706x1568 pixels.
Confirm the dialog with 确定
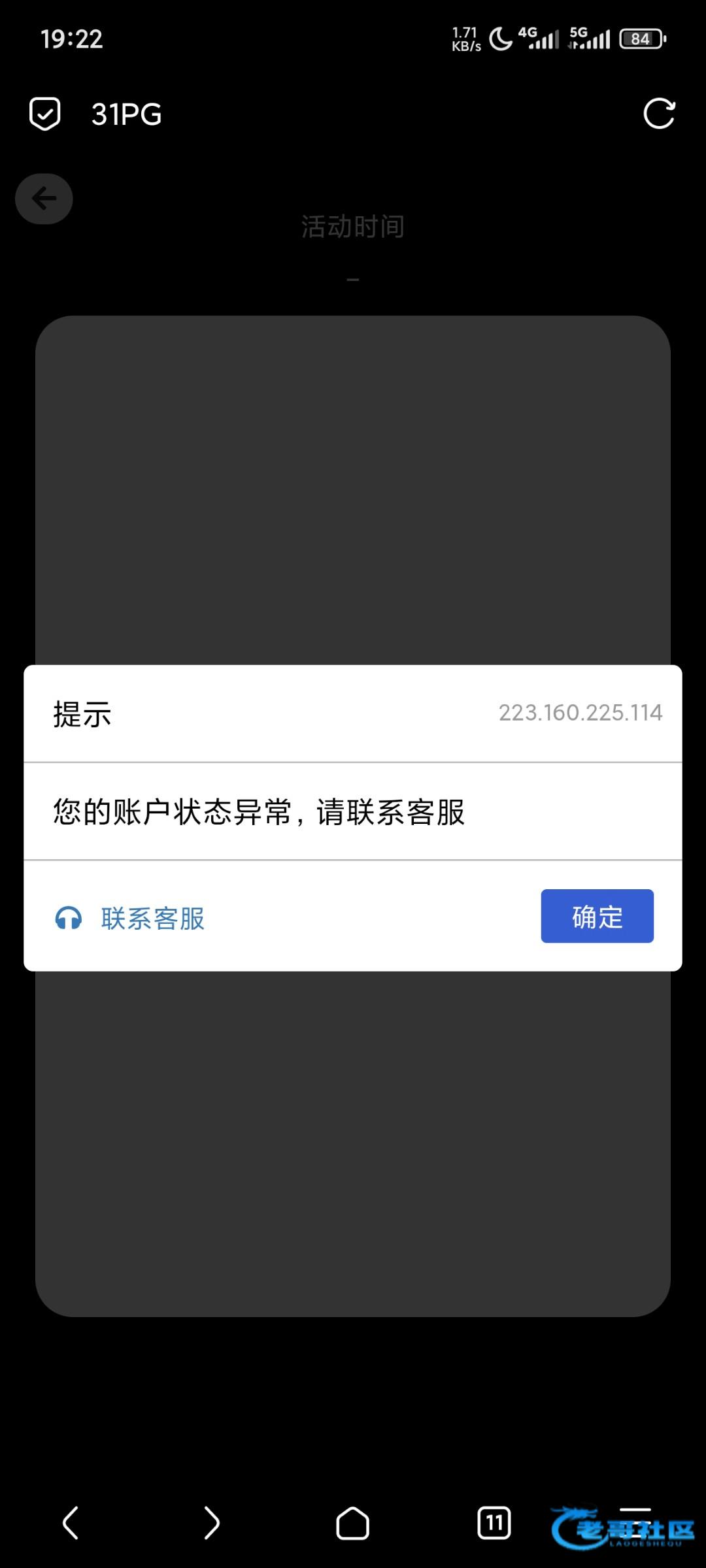coord(597,916)
